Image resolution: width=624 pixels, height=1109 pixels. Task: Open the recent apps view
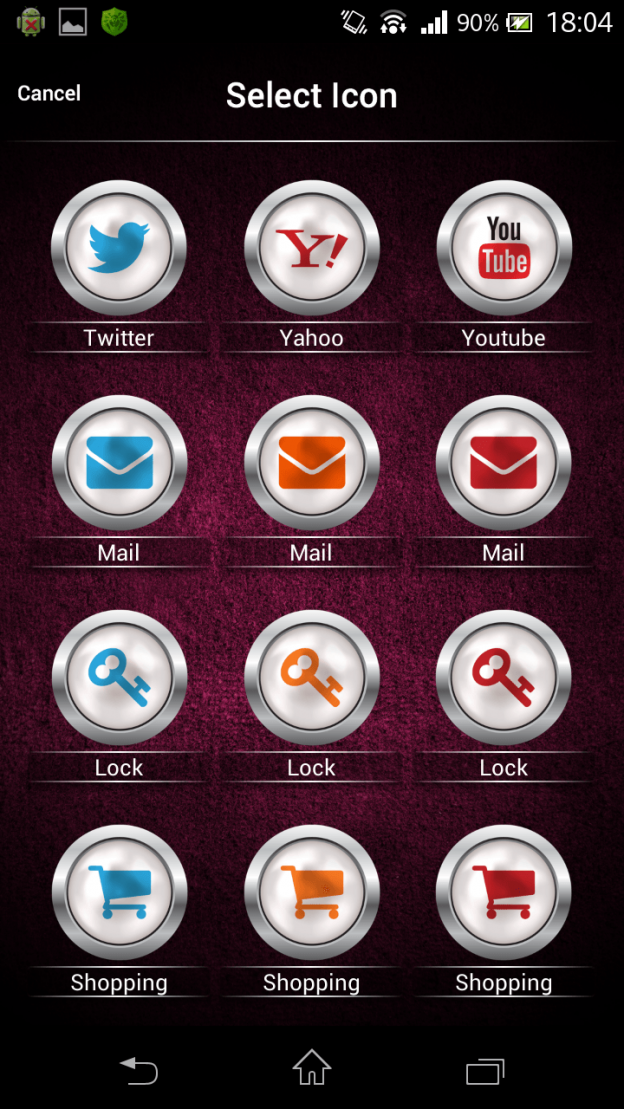pos(485,1070)
